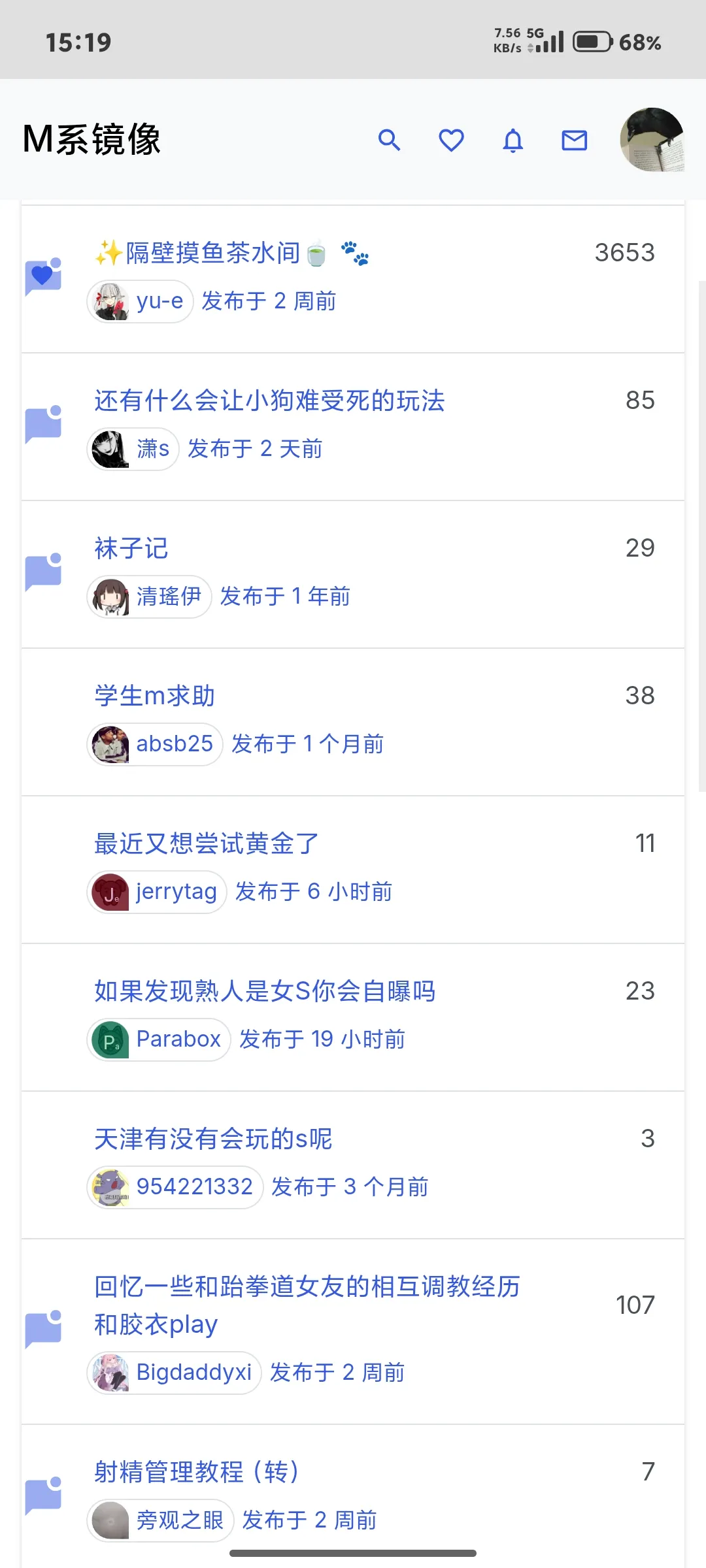Open the topic 隔壁摸鱼茶水间
Viewport: 706px width, 1568px height.
point(212,253)
